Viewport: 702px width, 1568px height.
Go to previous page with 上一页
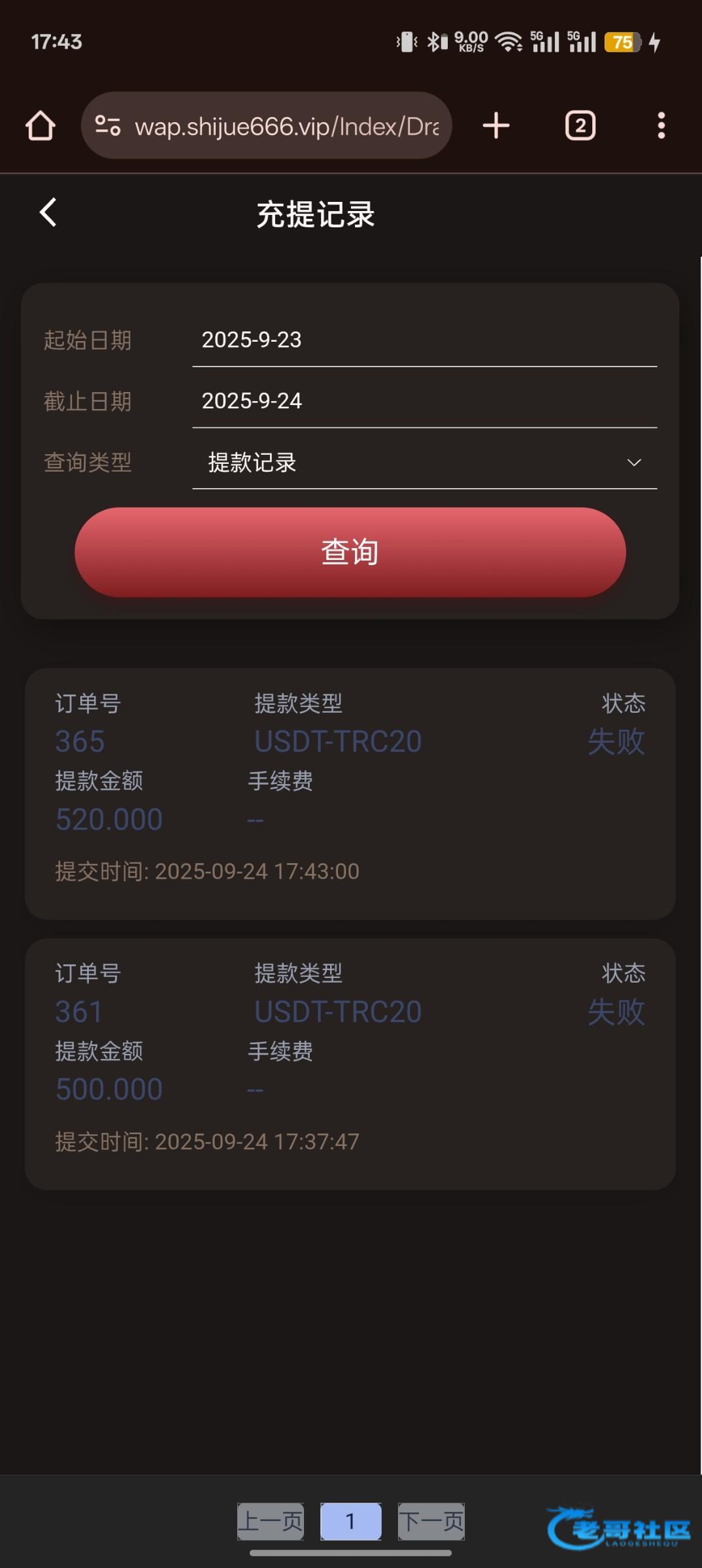click(271, 1521)
